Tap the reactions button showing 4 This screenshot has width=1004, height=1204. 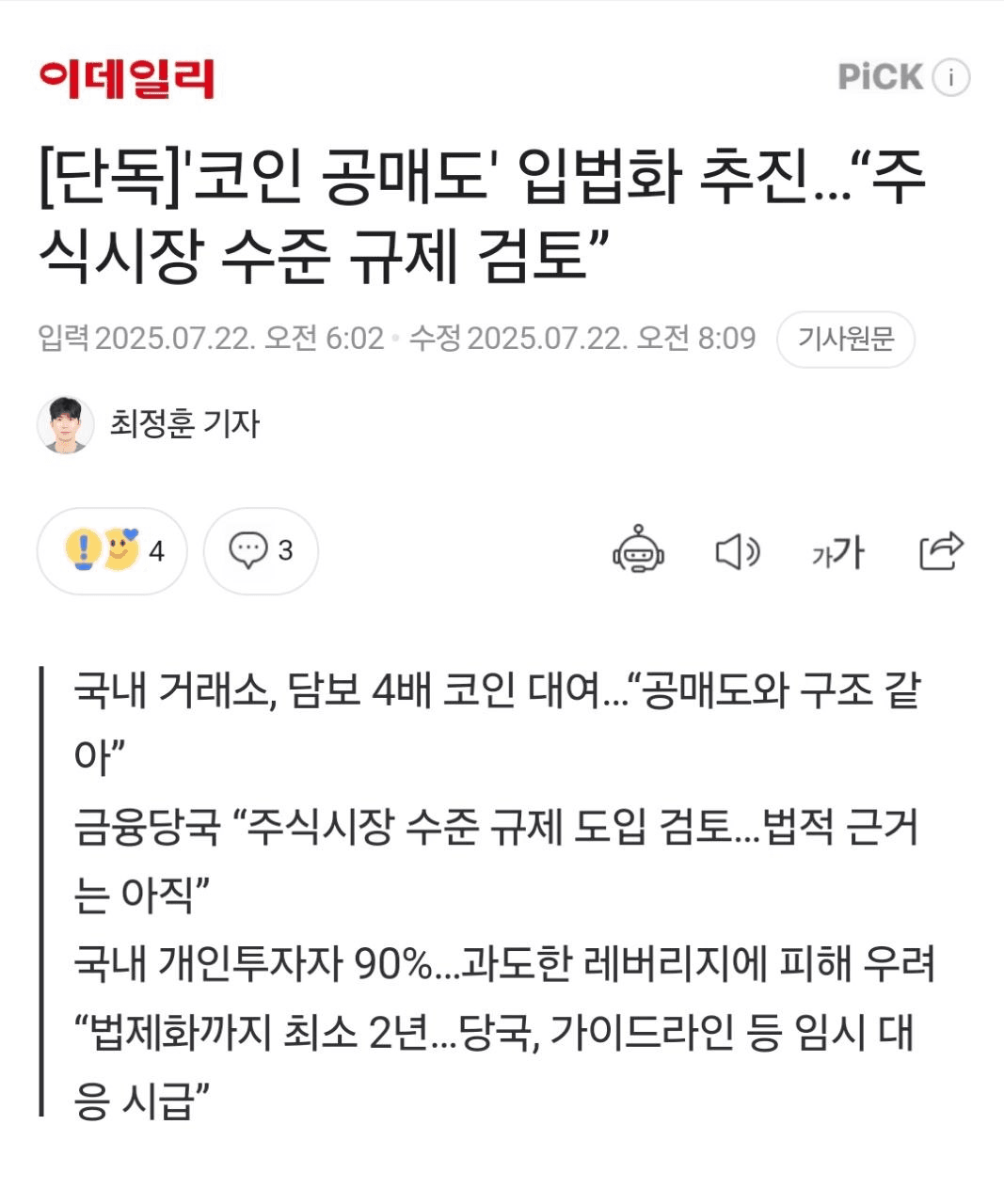(112, 551)
